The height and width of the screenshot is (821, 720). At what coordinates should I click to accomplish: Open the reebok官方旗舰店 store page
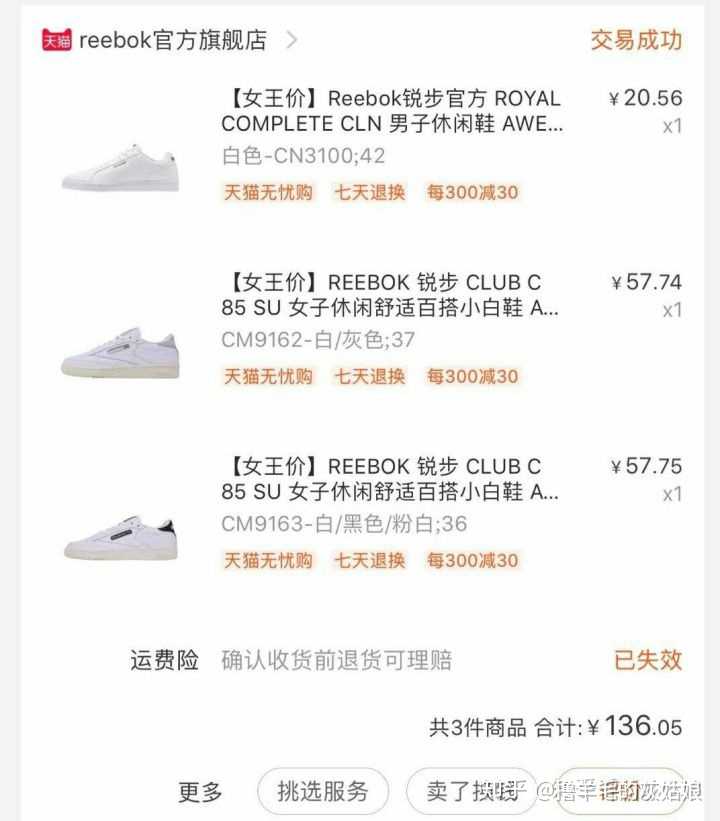(x=172, y=40)
